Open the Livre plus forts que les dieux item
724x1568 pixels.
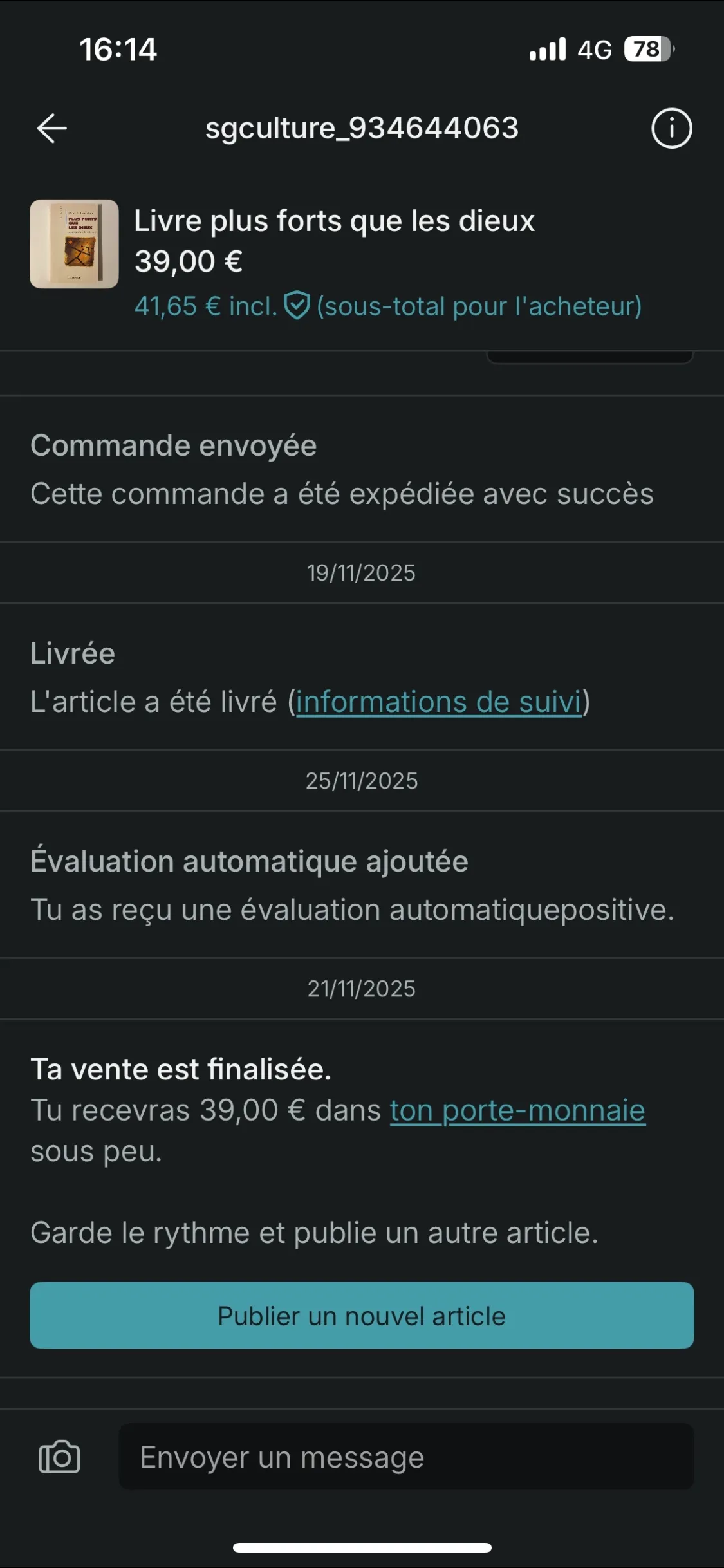[333, 221]
